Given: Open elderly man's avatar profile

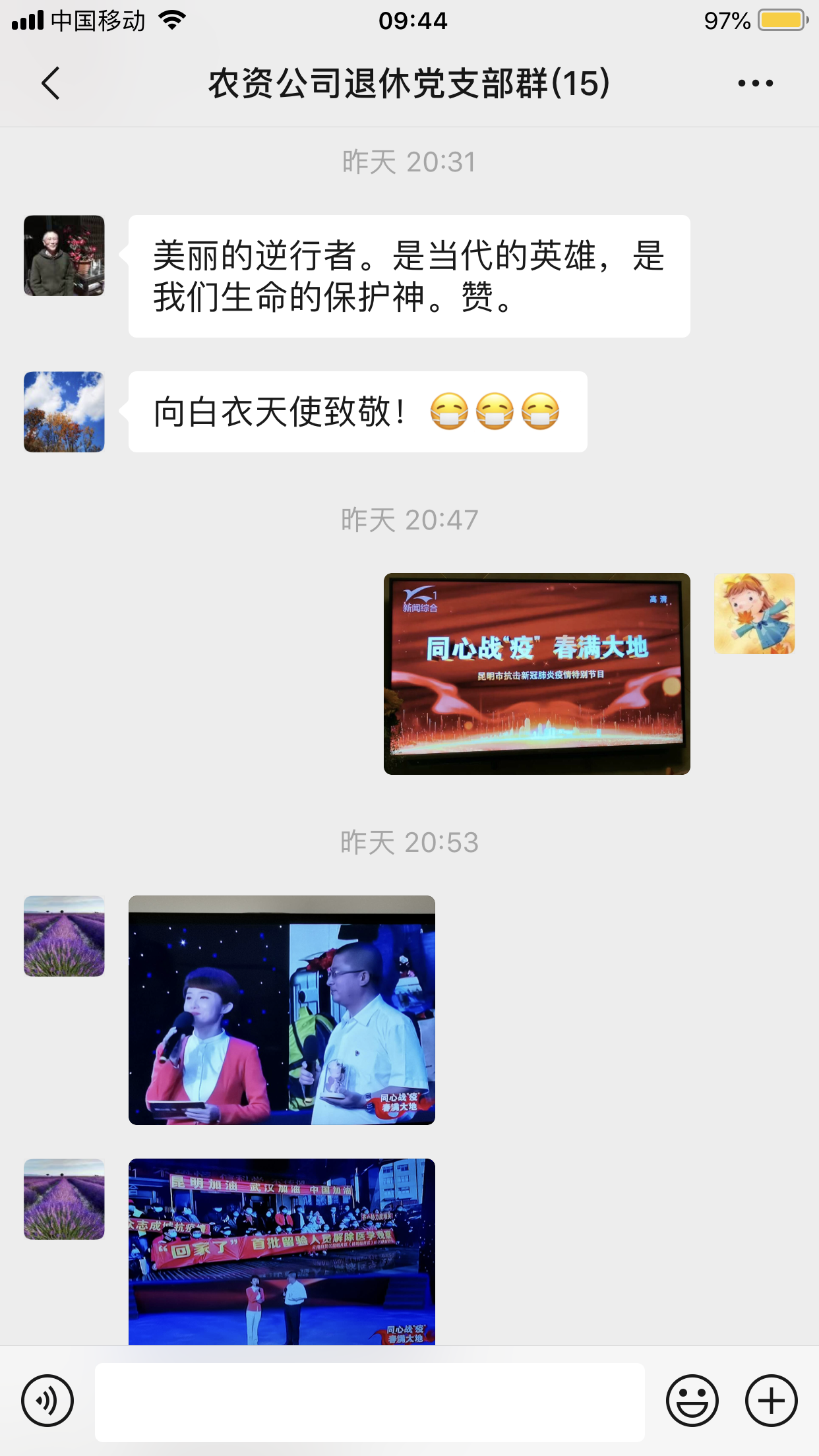Looking at the screenshot, I should click(x=64, y=255).
